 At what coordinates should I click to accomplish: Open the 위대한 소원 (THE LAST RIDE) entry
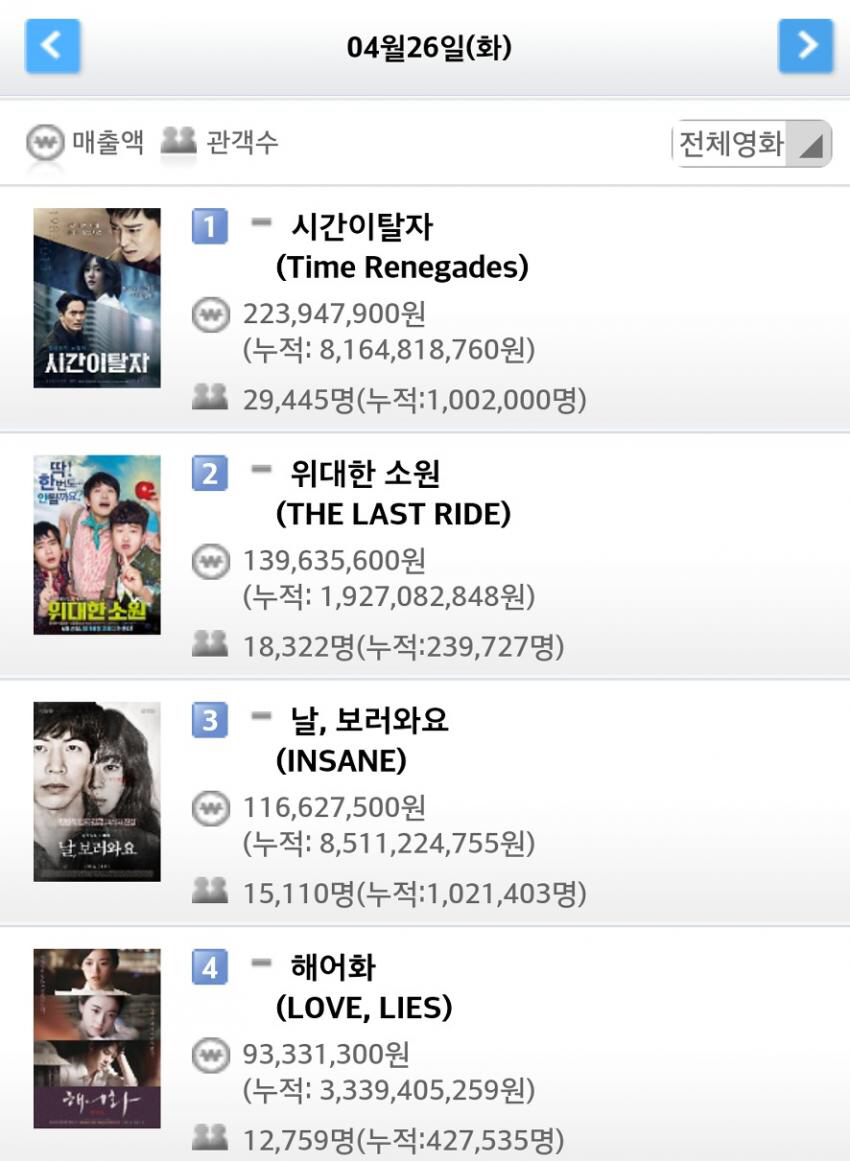pyautogui.click(x=392, y=493)
